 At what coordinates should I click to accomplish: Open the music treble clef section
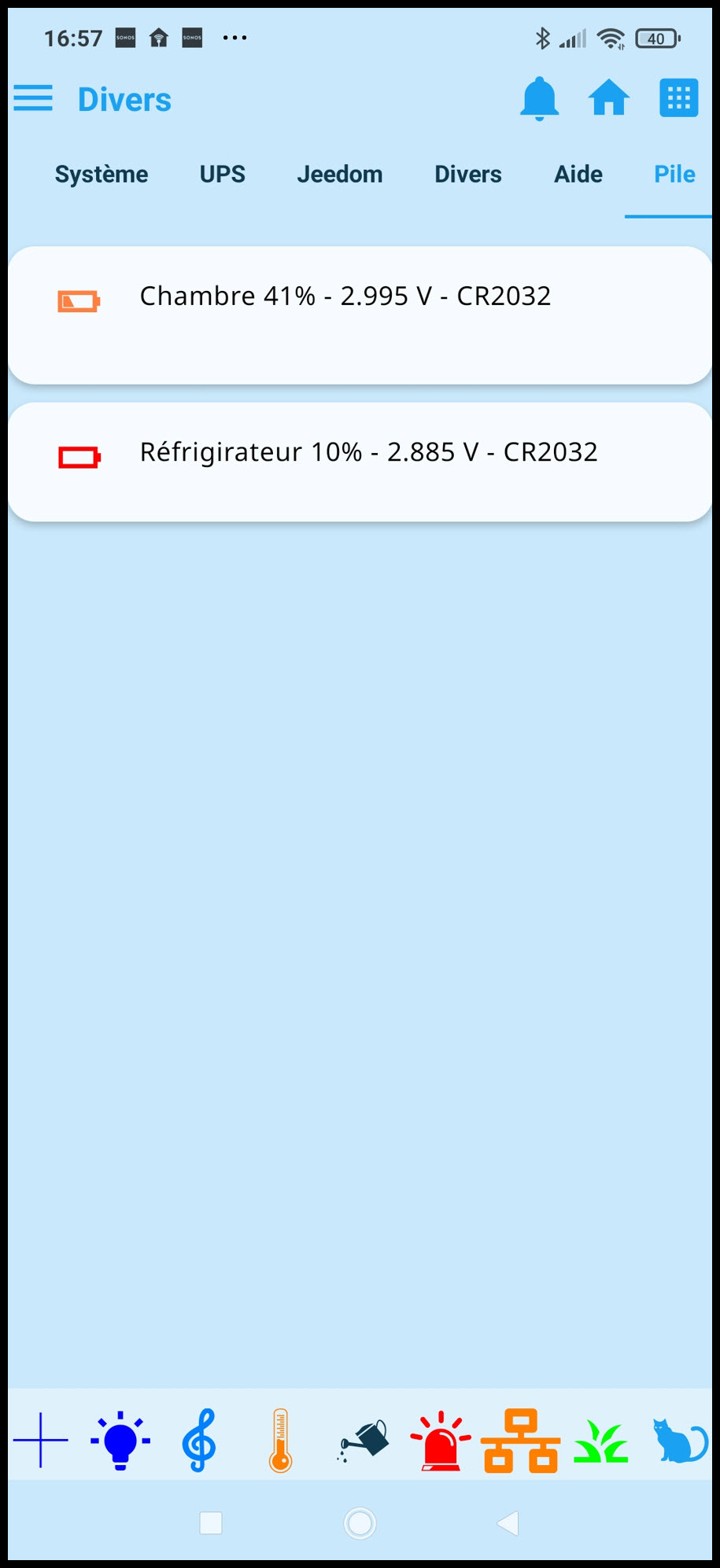coord(199,1441)
